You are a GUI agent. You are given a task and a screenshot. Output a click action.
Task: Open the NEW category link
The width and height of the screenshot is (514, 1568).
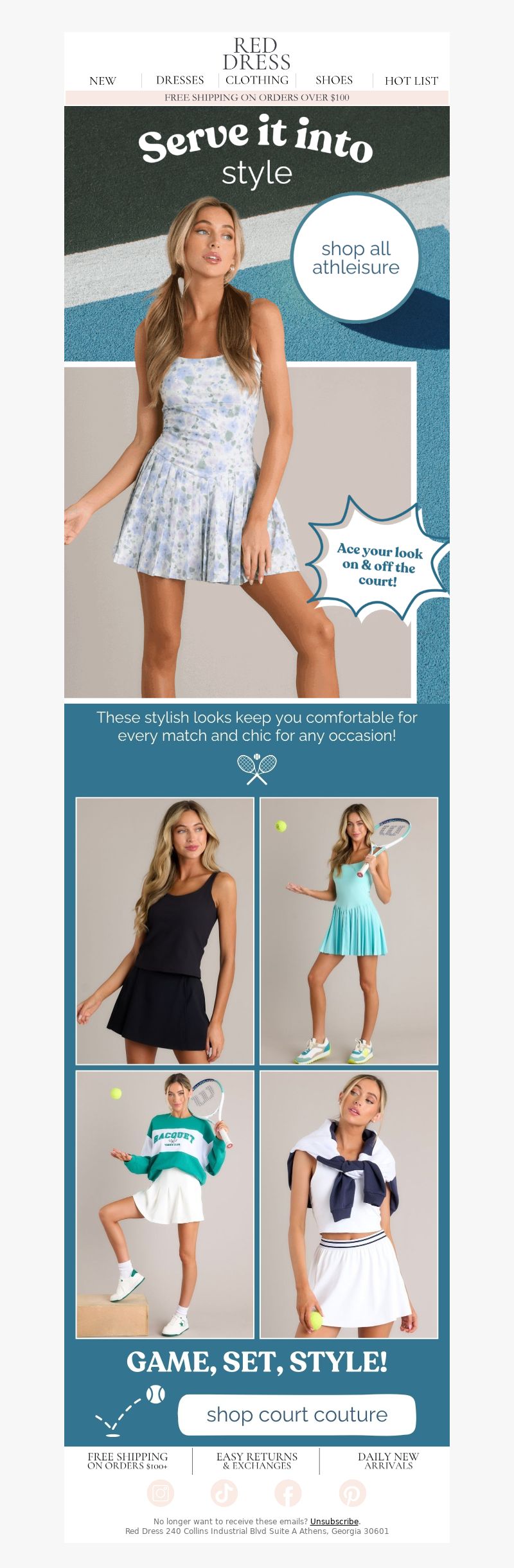click(x=103, y=81)
